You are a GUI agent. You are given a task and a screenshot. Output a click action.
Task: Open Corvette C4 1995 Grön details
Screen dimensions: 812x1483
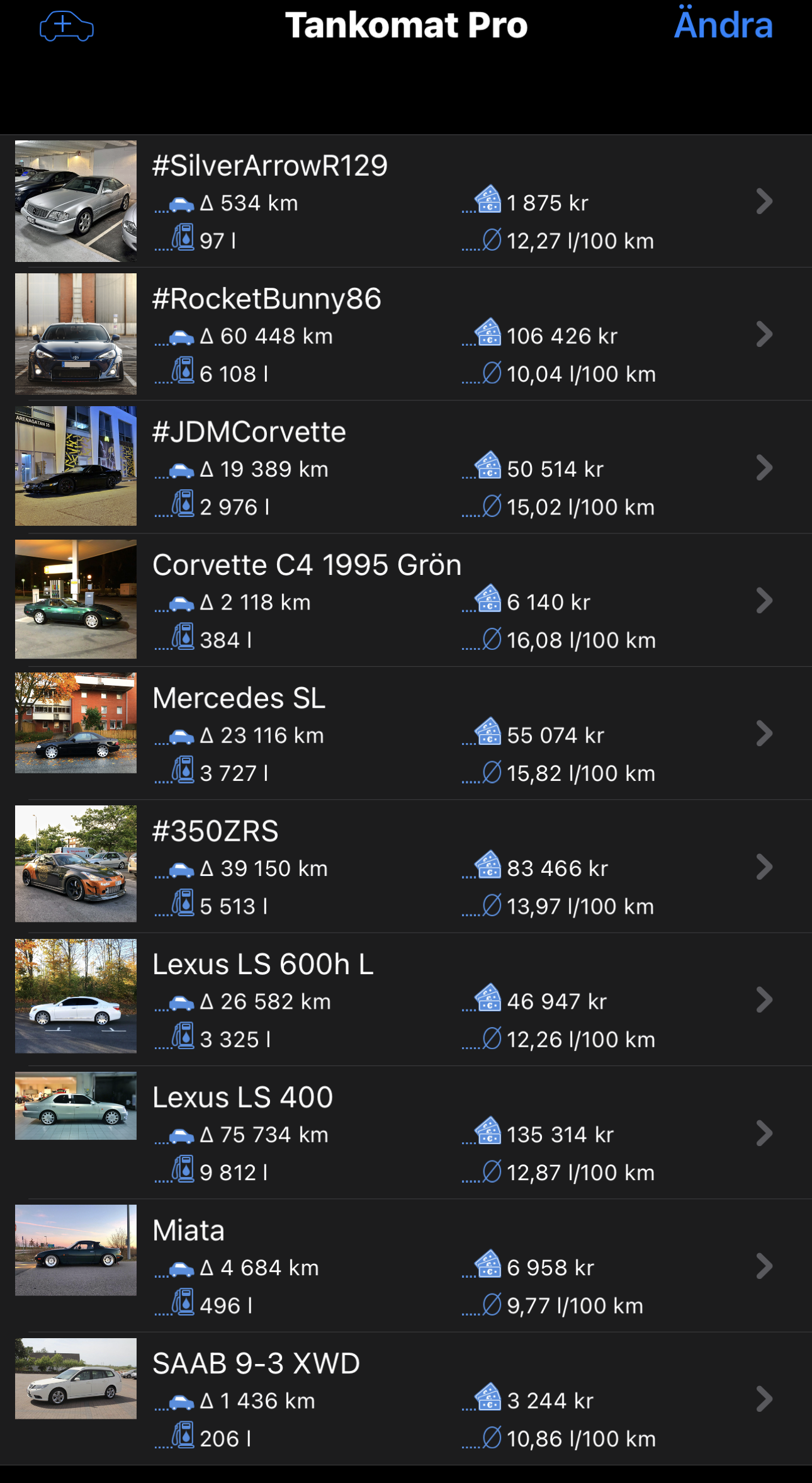[x=406, y=600]
